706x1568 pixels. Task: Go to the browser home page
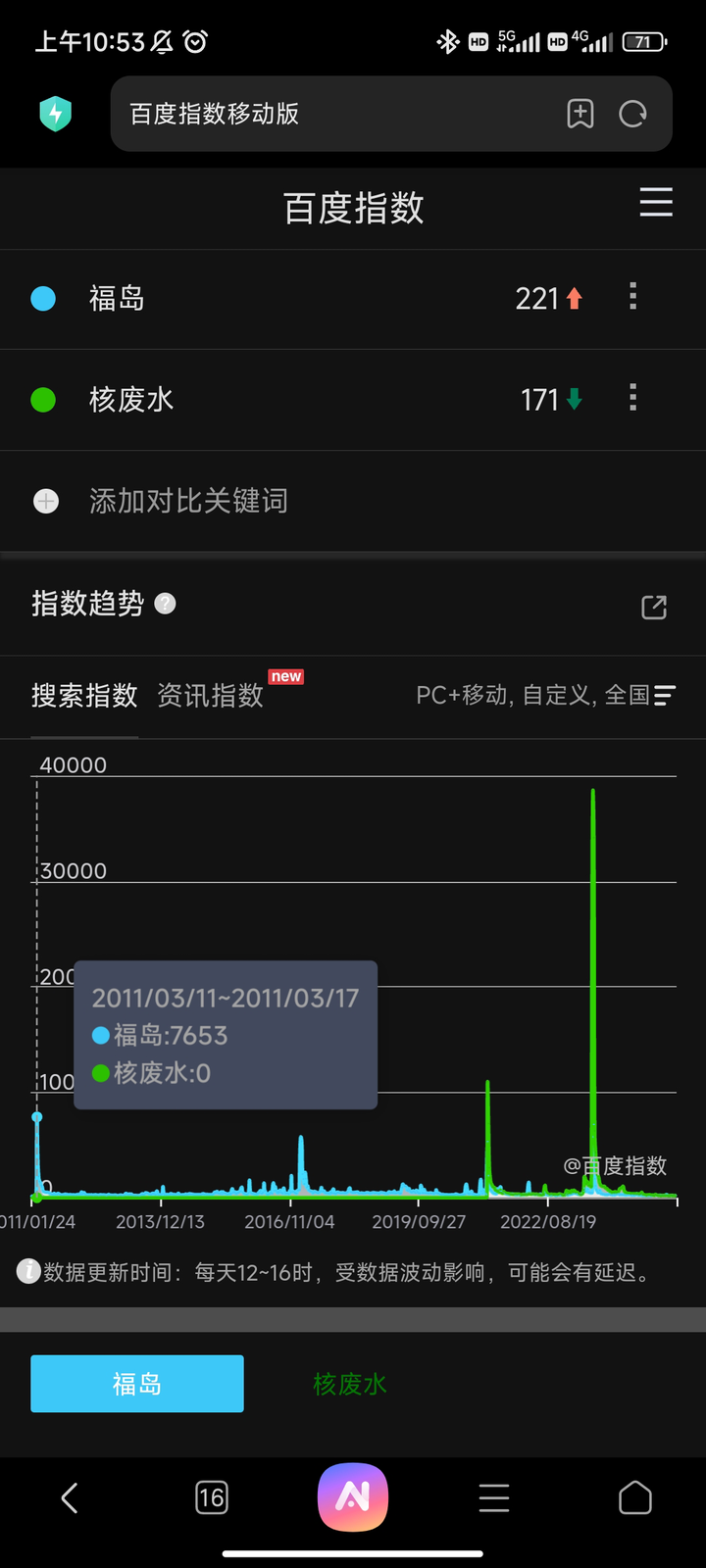[635, 1497]
